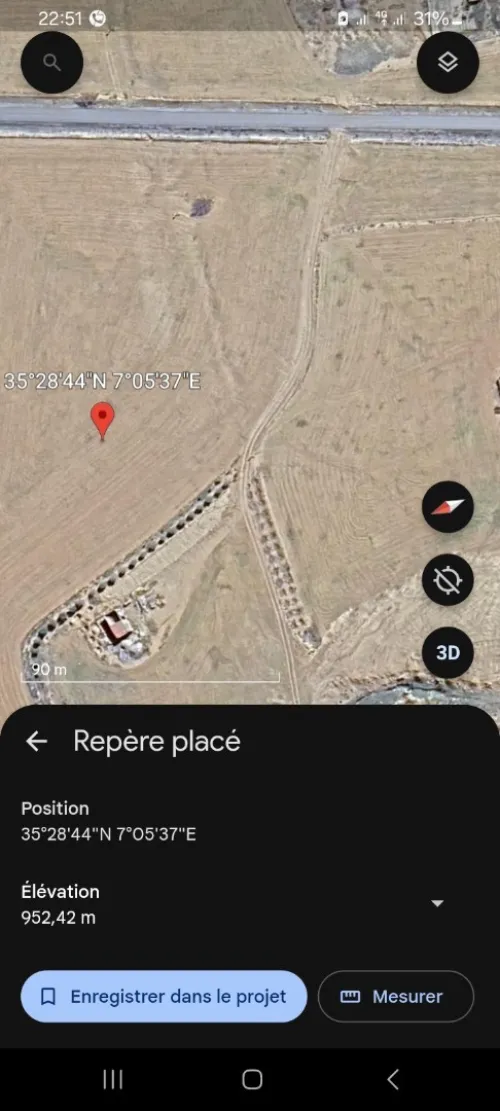This screenshot has width=500, height=1111.
Task: Tap the compass to reset north
Action: tap(448, 507)
